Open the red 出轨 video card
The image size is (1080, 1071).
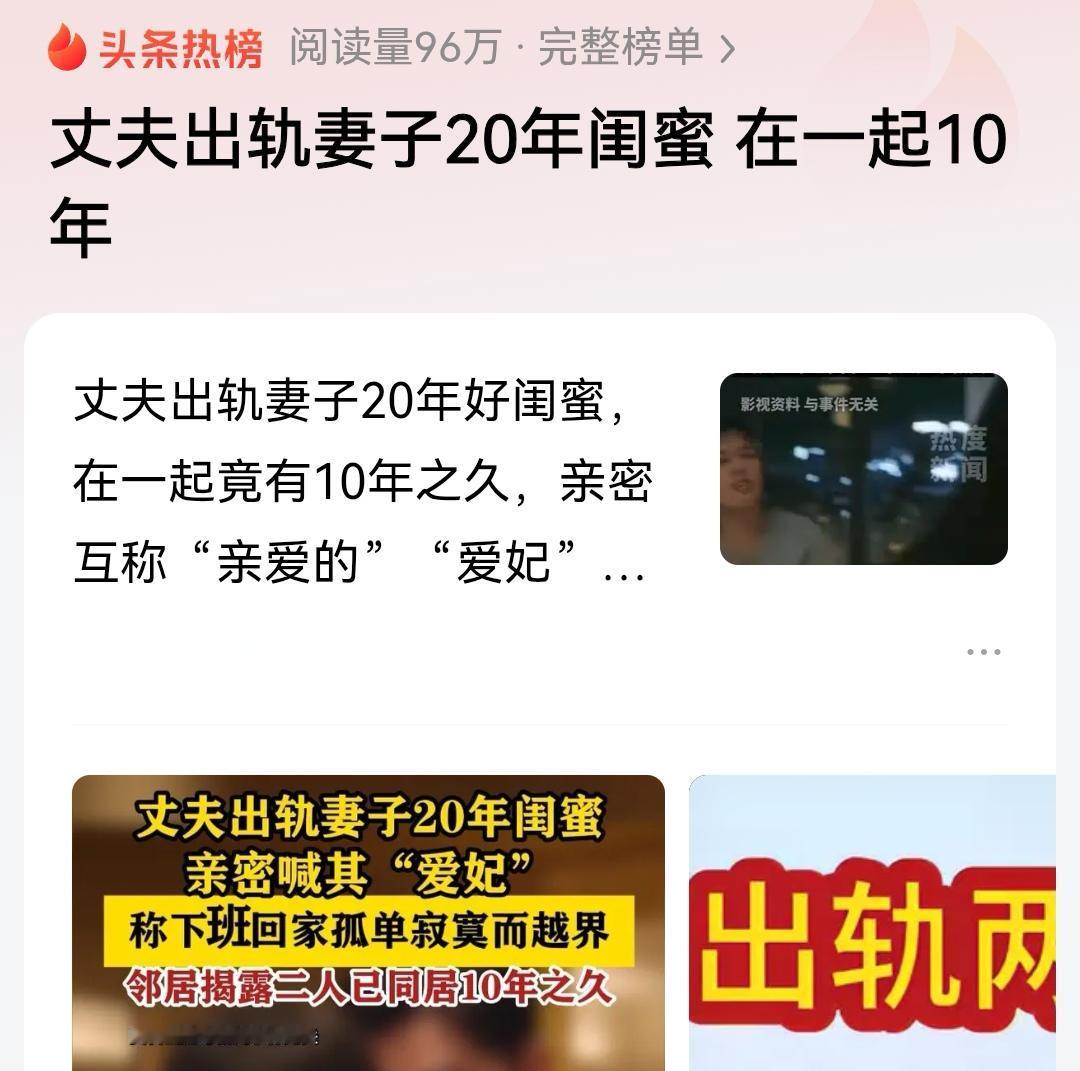click(872, 922)
